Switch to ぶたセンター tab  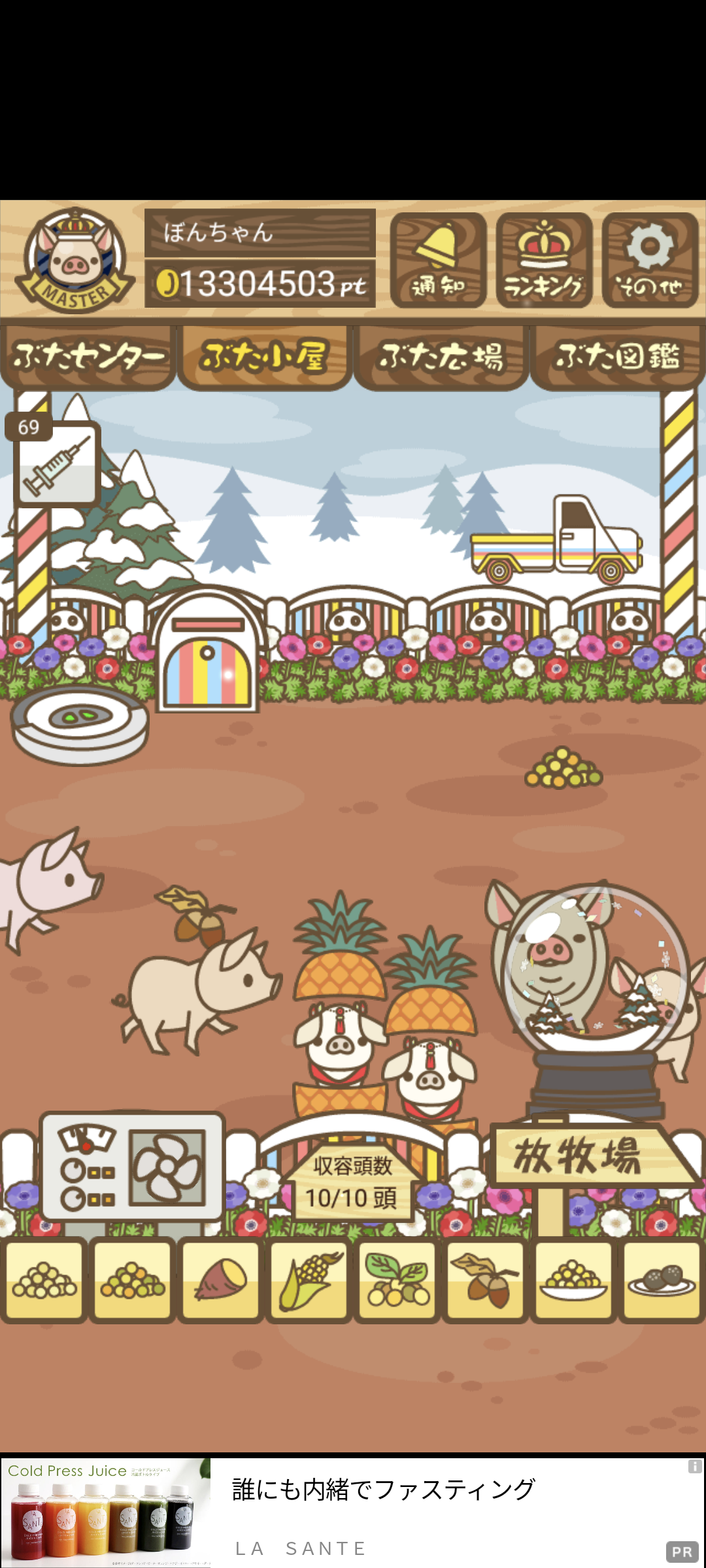tap(88, 357)
